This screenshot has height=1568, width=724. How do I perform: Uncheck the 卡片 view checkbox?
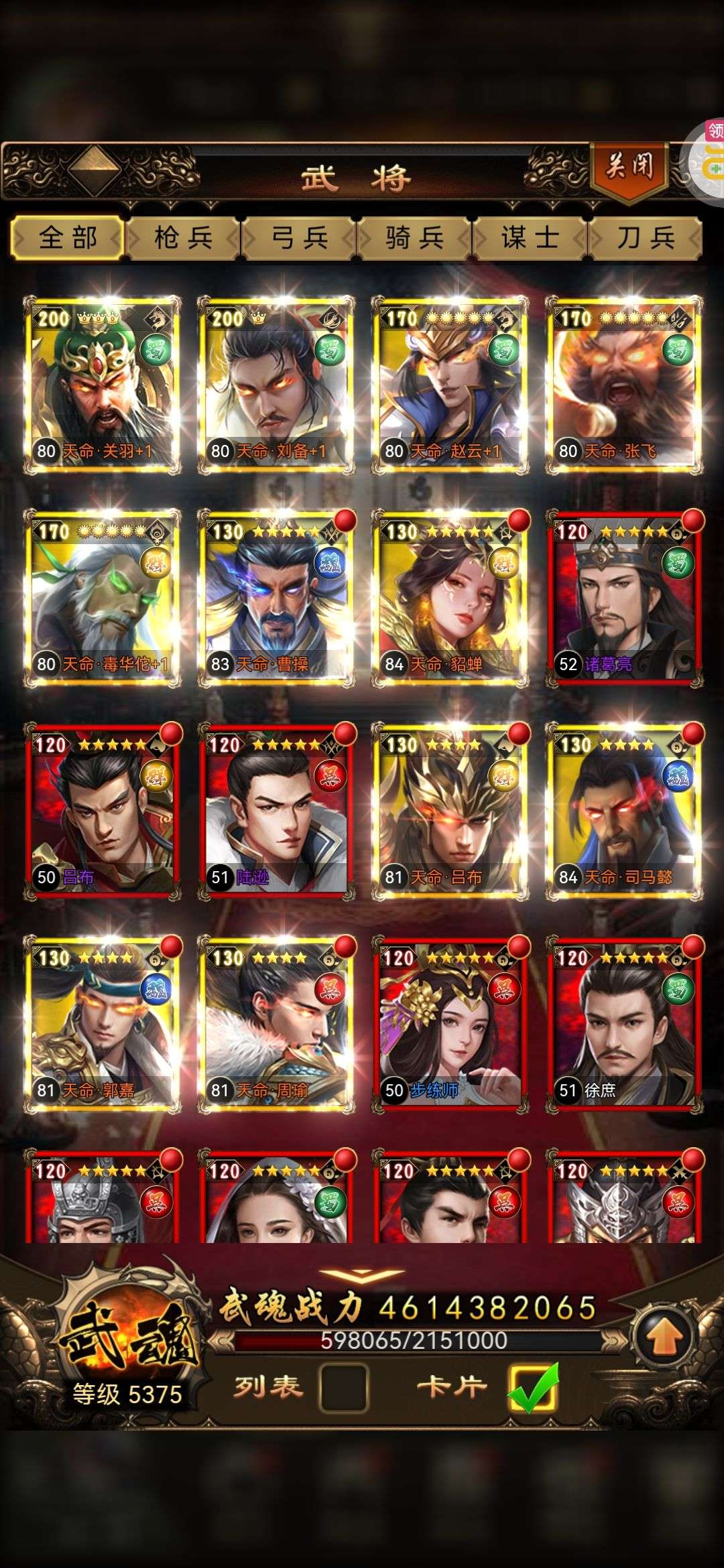tap(533, 1387)
